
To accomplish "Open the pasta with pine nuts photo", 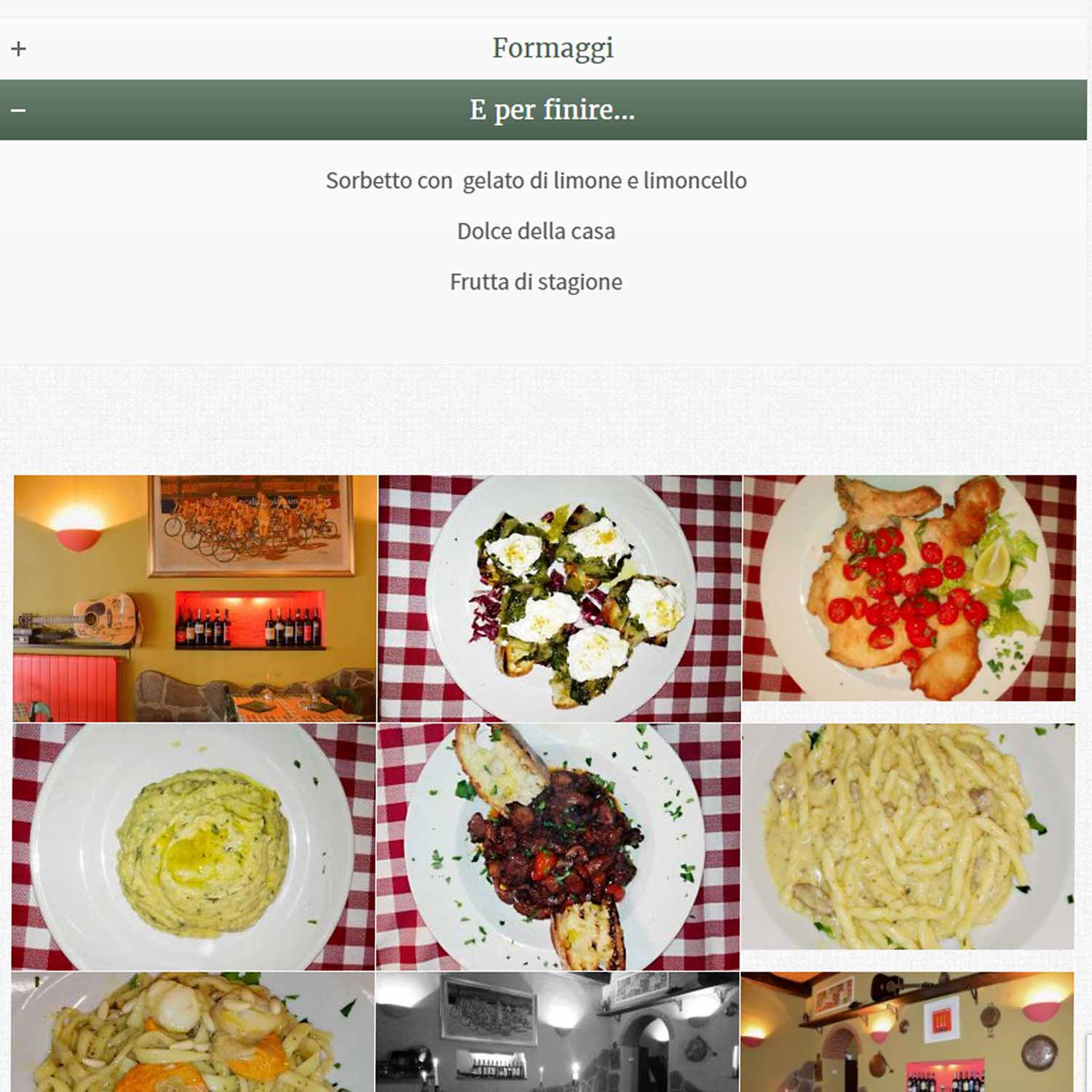I will pos(193,1031).
